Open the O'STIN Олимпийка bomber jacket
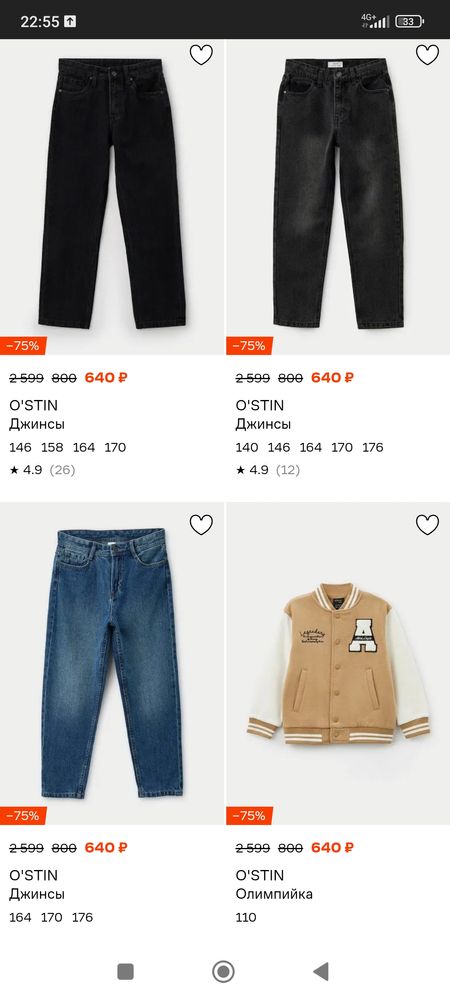This screenshot has width=450, height=1000. point(338,663)
